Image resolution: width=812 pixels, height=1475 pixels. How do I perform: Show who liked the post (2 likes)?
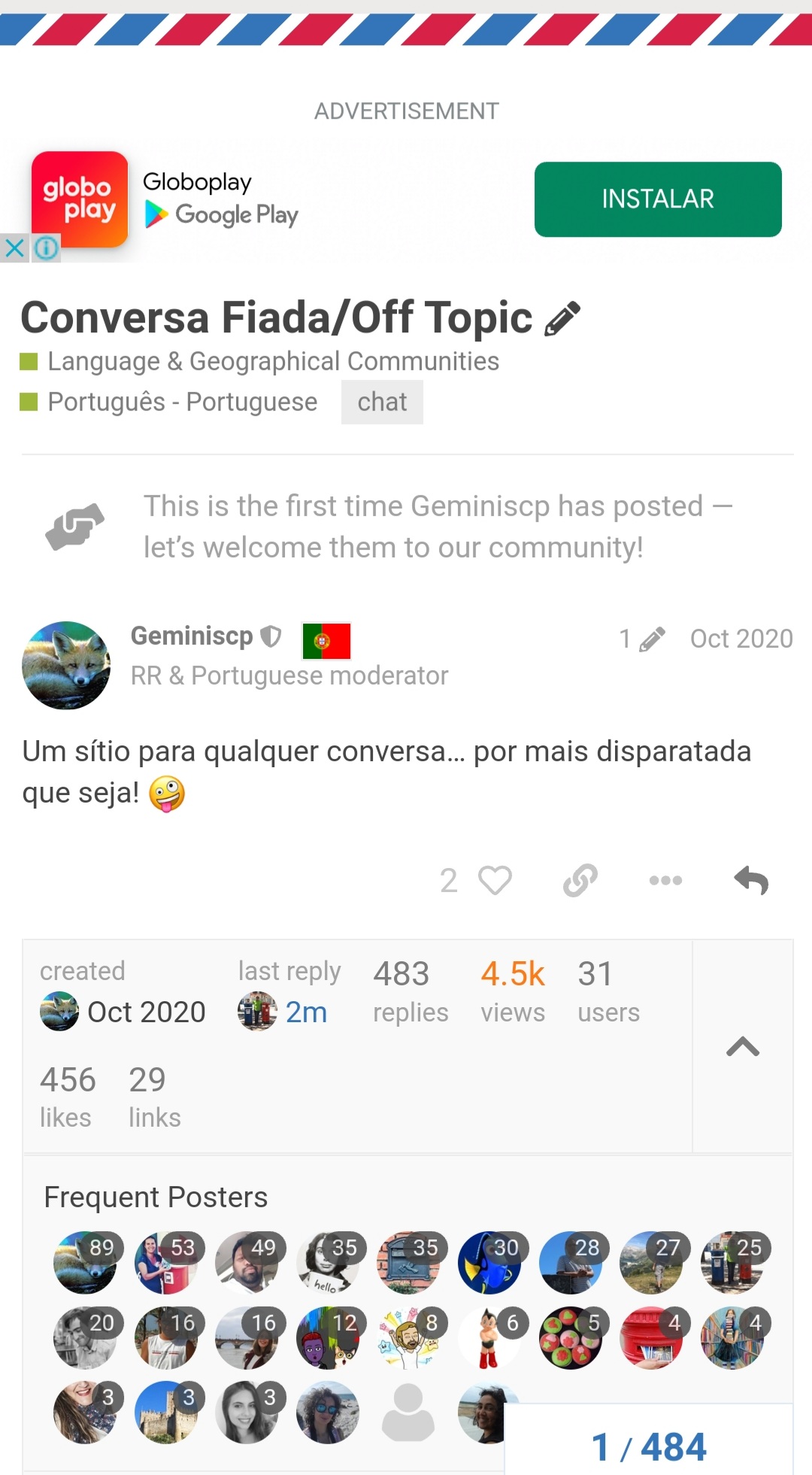tap(449, 880)
